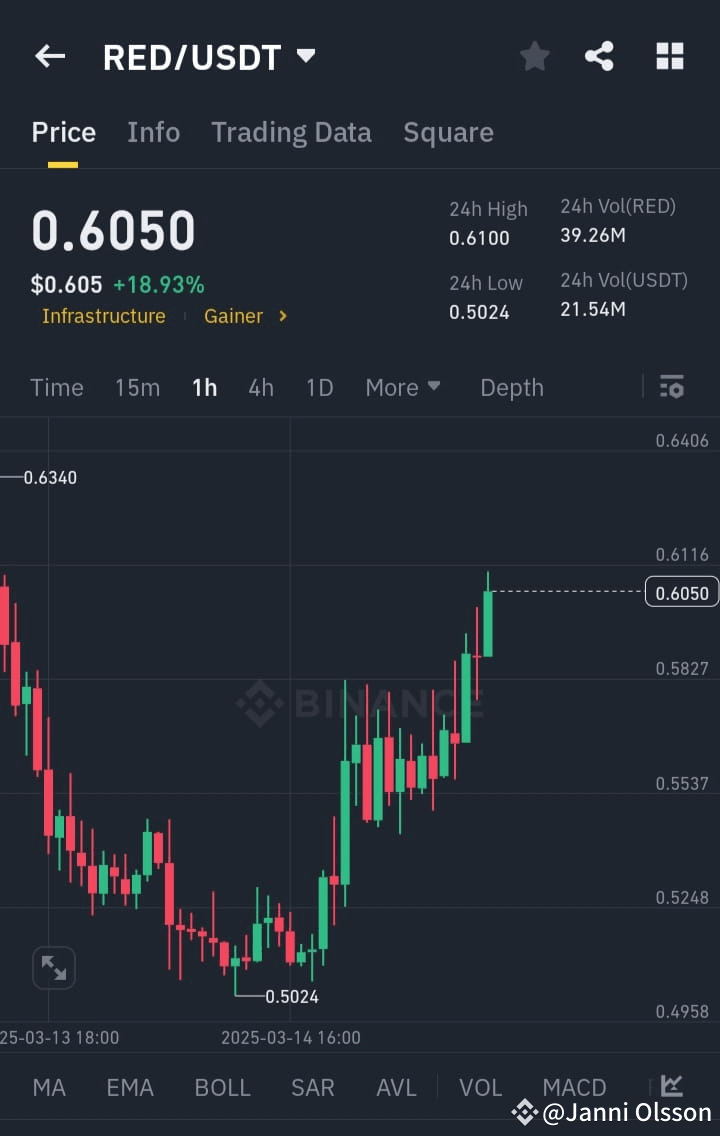Expand the More timeframe options
The width and height of the screenshot is (720, 1136).
403,387
